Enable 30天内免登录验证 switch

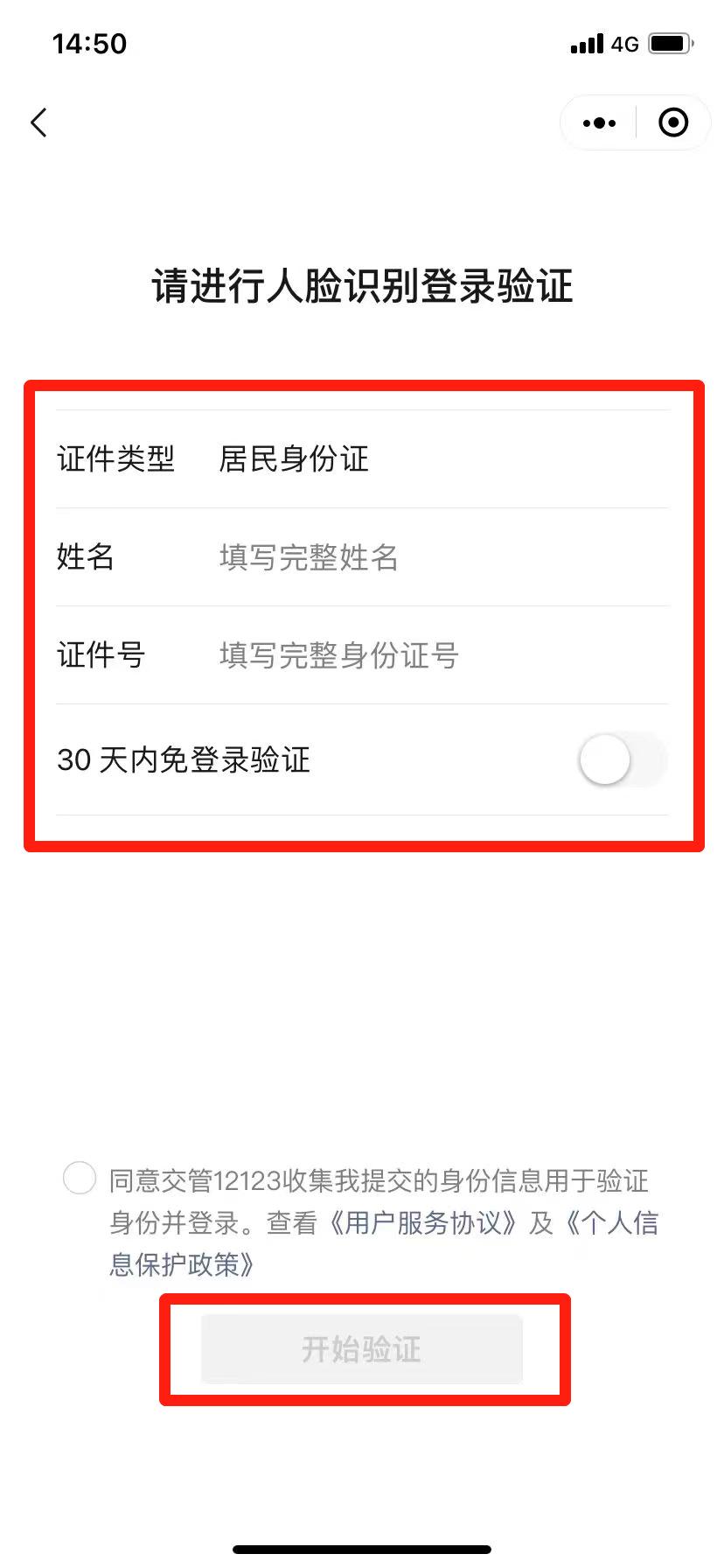[623, 760]
